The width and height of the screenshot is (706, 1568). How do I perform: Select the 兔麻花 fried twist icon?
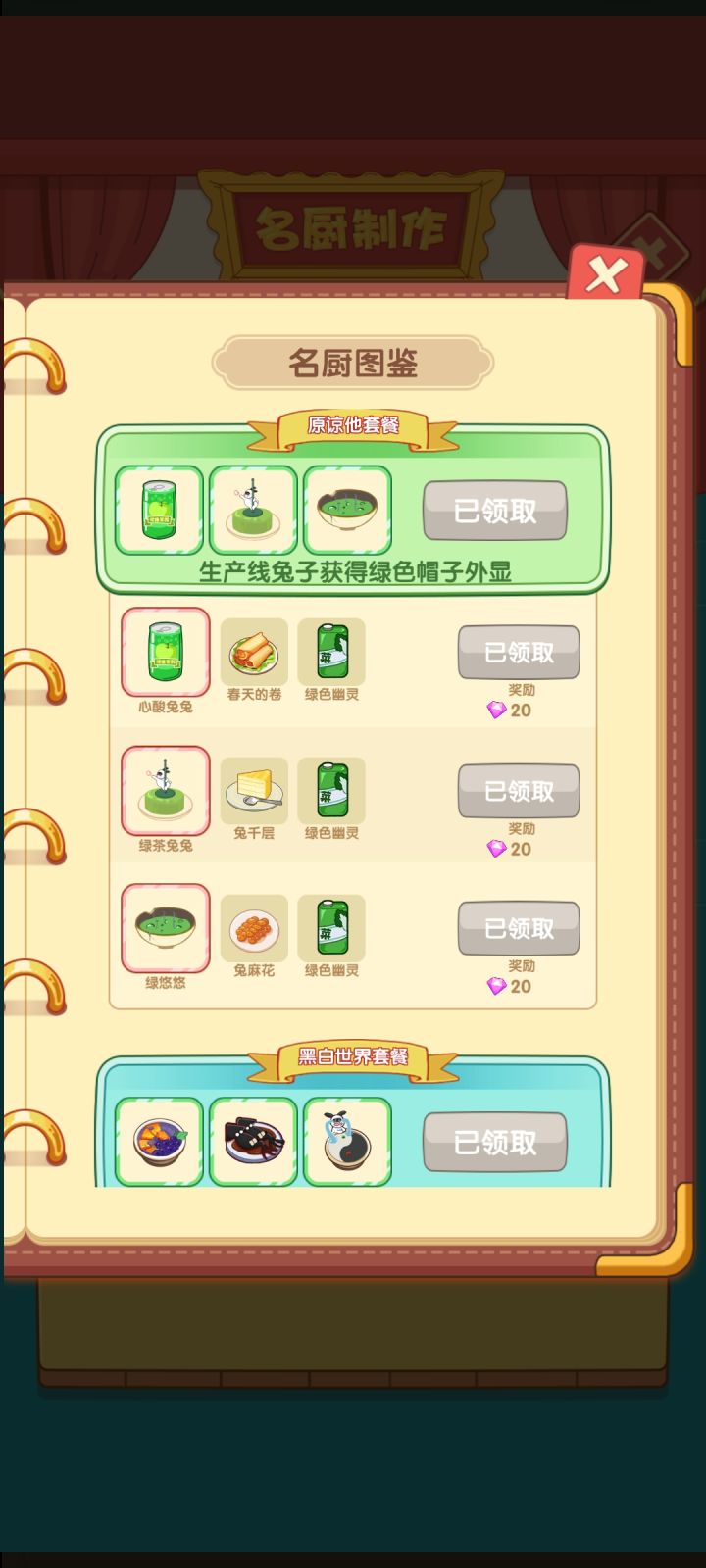(x=253, y=927)
